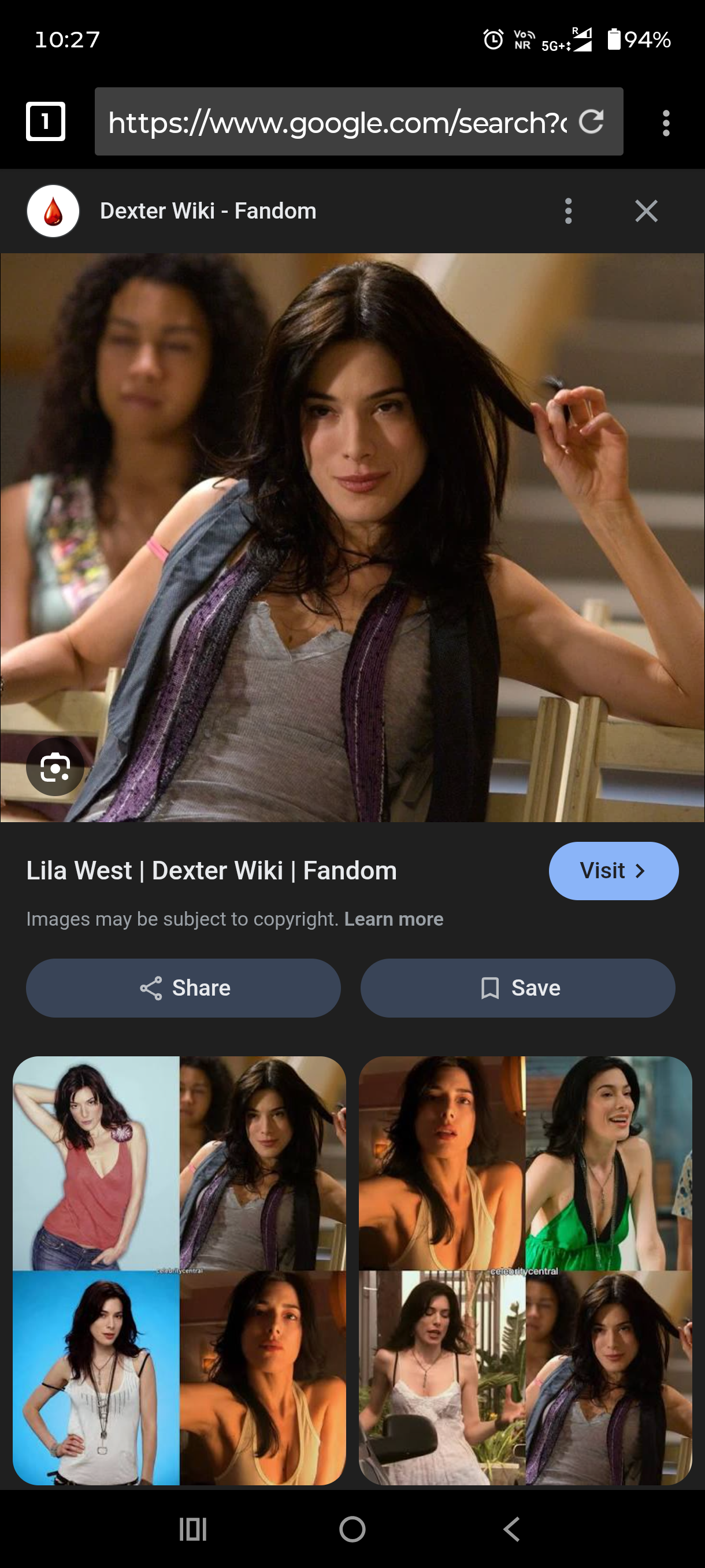Open the Learn more copyright link
Viewport: 705px width, 1568px height.
coord(394,919)
